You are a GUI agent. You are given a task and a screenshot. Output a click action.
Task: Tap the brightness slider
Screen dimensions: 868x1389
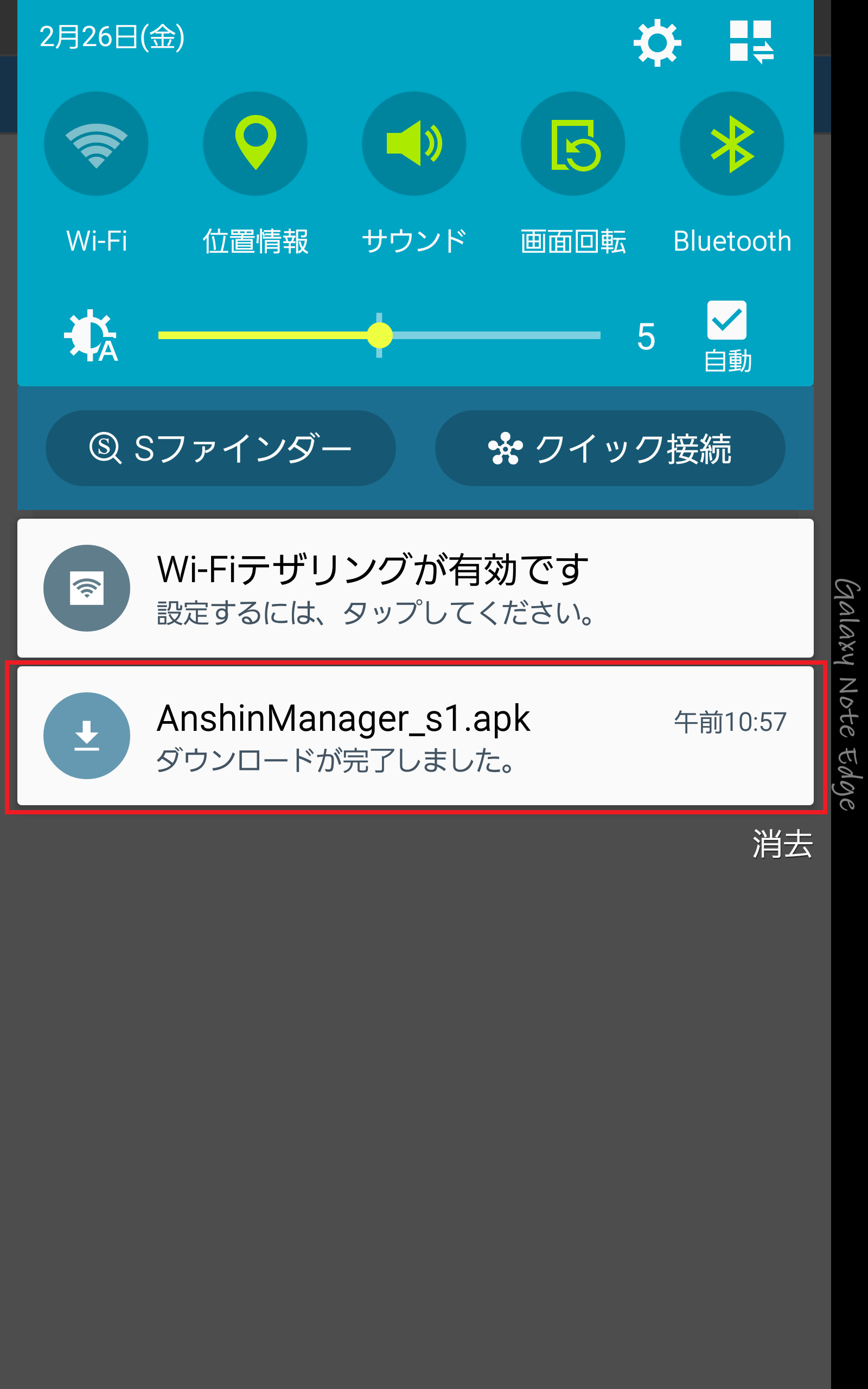click(379, 335)
